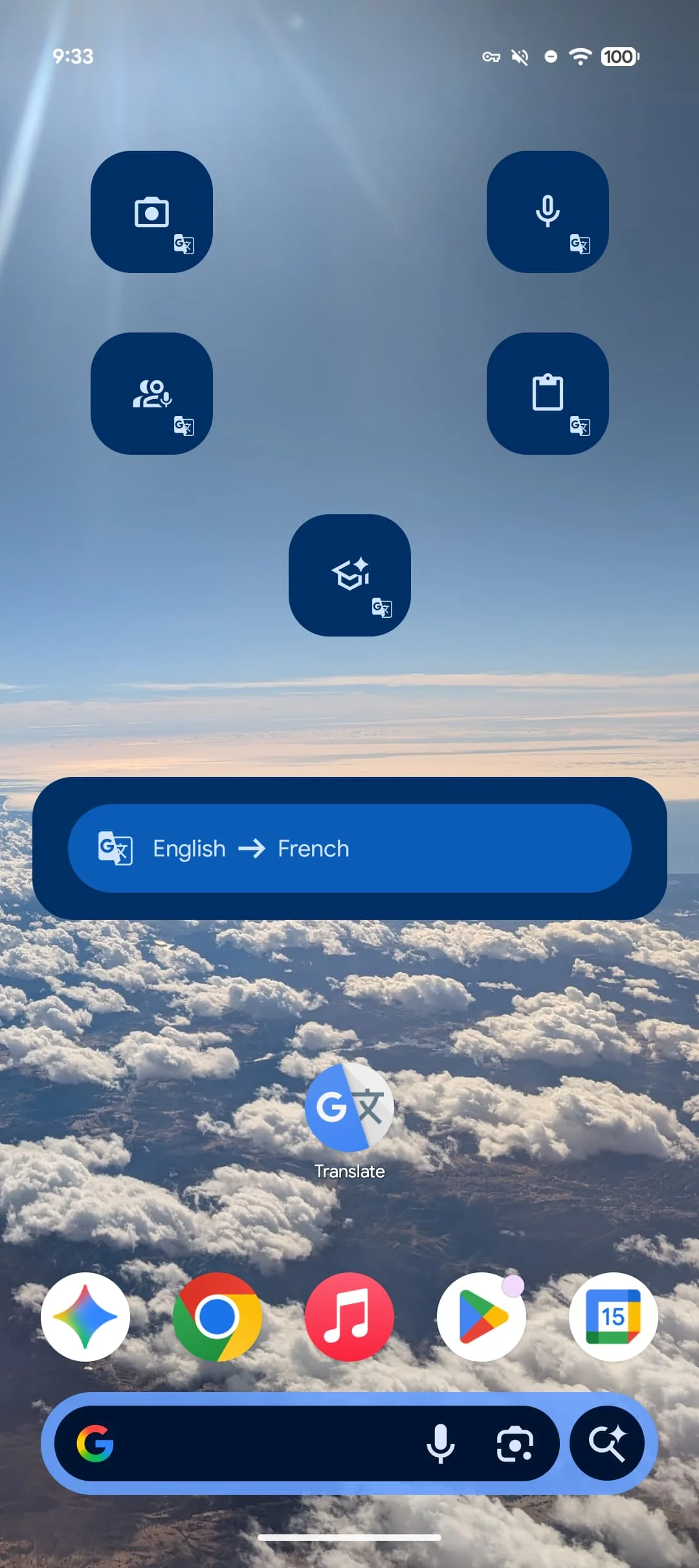Open the AI search button with the sparkle icon

click(x=607, y=1443)
